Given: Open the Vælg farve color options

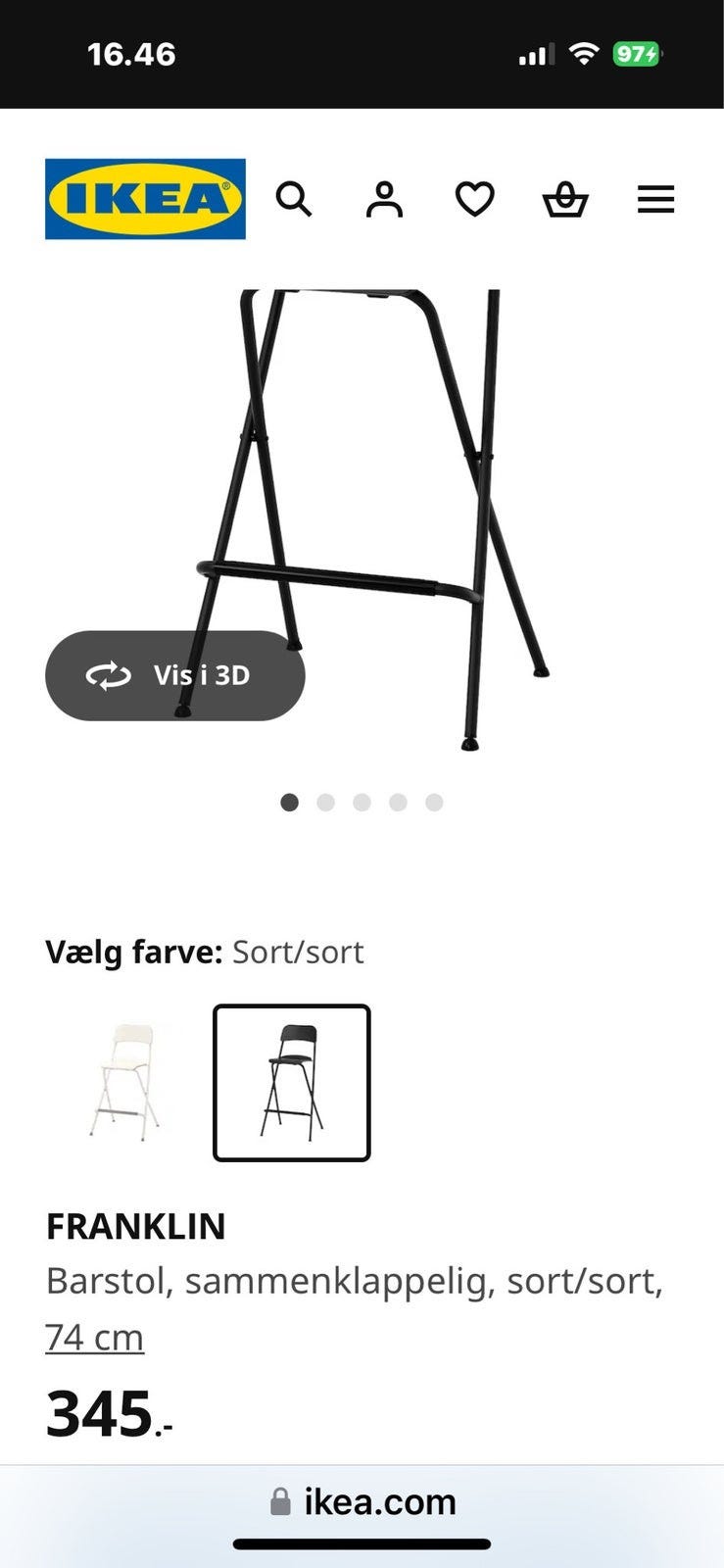Looking at the screenshot, I should coord(206,952).
